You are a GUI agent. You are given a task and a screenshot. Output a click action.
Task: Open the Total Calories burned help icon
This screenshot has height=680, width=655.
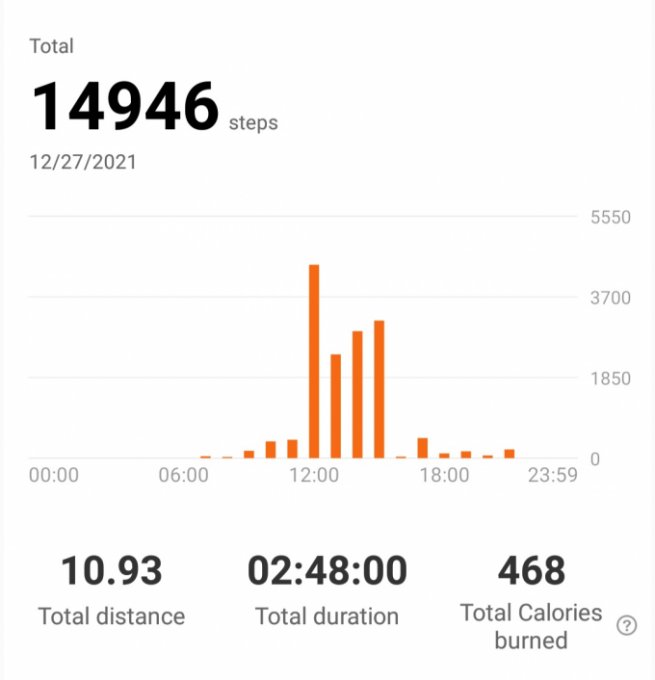coord(627,626)
